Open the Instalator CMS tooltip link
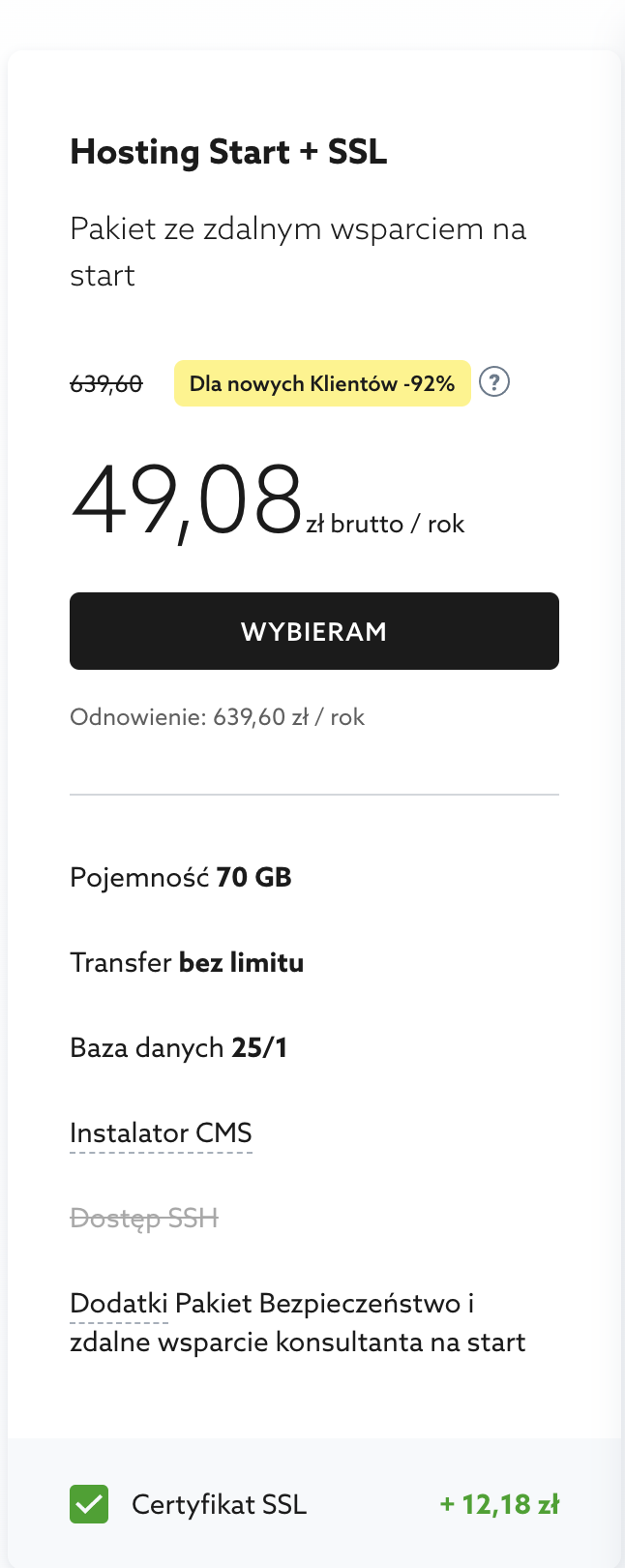The width and height of the screenshot is (625, 1568). (161, 1132)
